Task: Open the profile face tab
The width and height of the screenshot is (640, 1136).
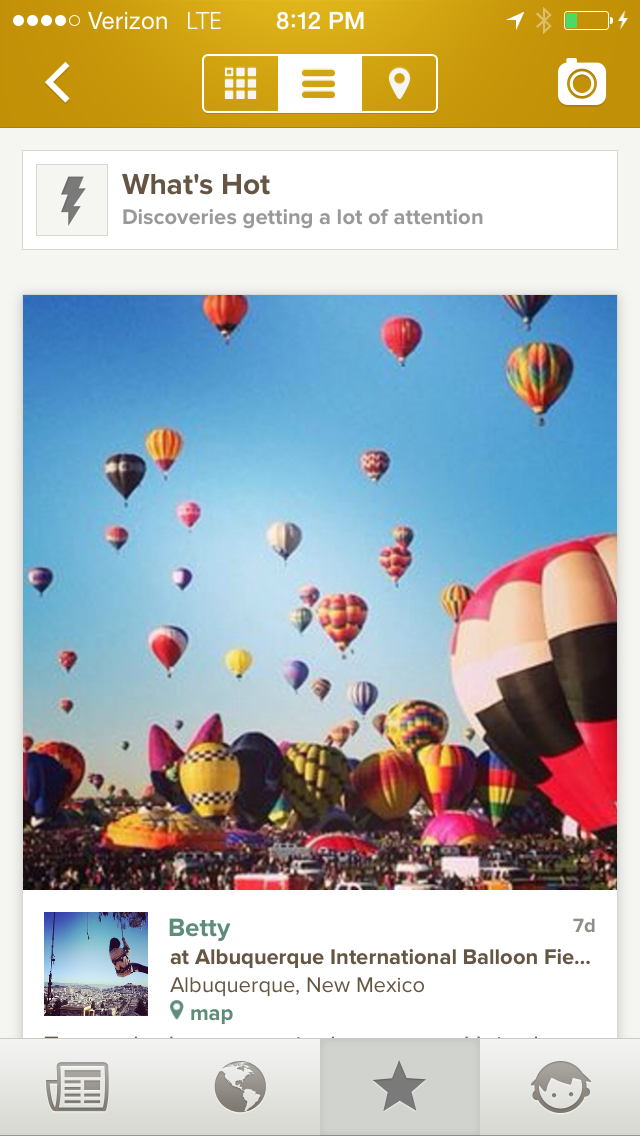Action: pos(560,1087)
